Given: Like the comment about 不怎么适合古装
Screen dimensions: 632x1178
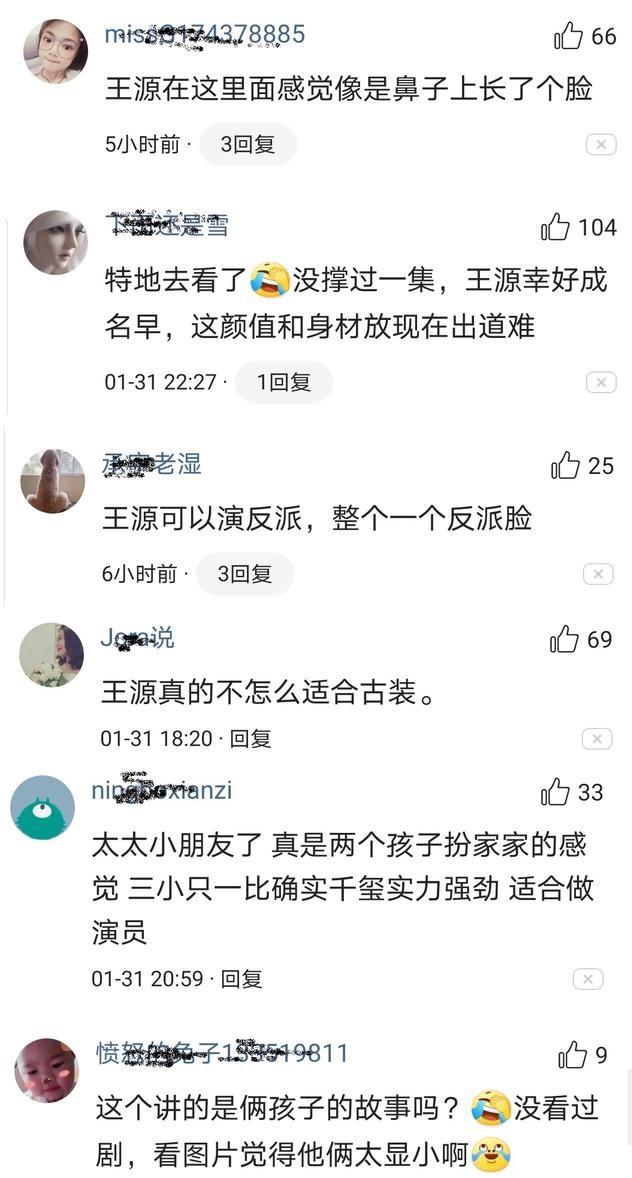Looking at the screenshot, I should pos(565,640).
